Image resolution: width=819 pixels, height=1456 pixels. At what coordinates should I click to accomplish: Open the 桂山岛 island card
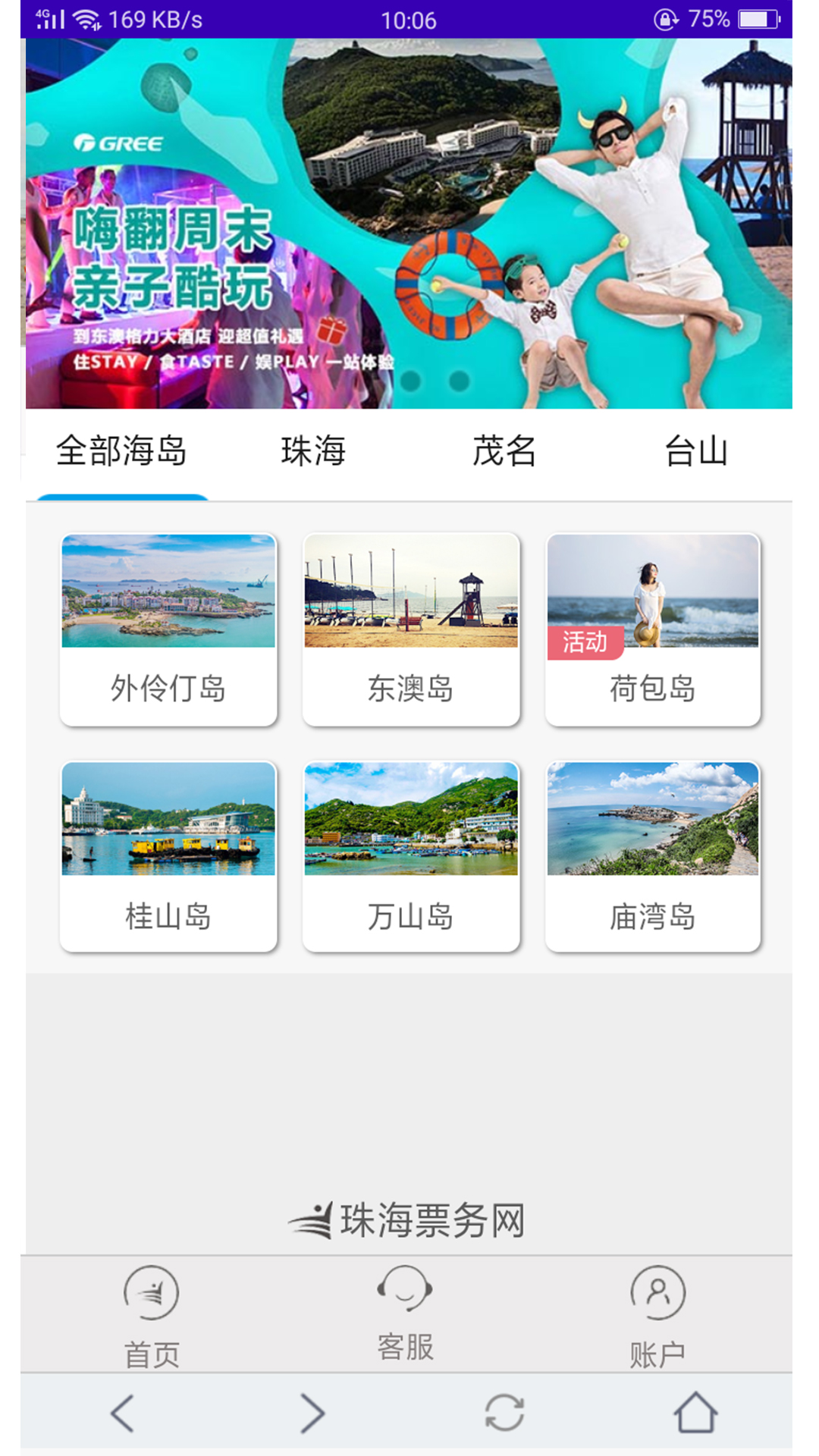pos(168,856)
